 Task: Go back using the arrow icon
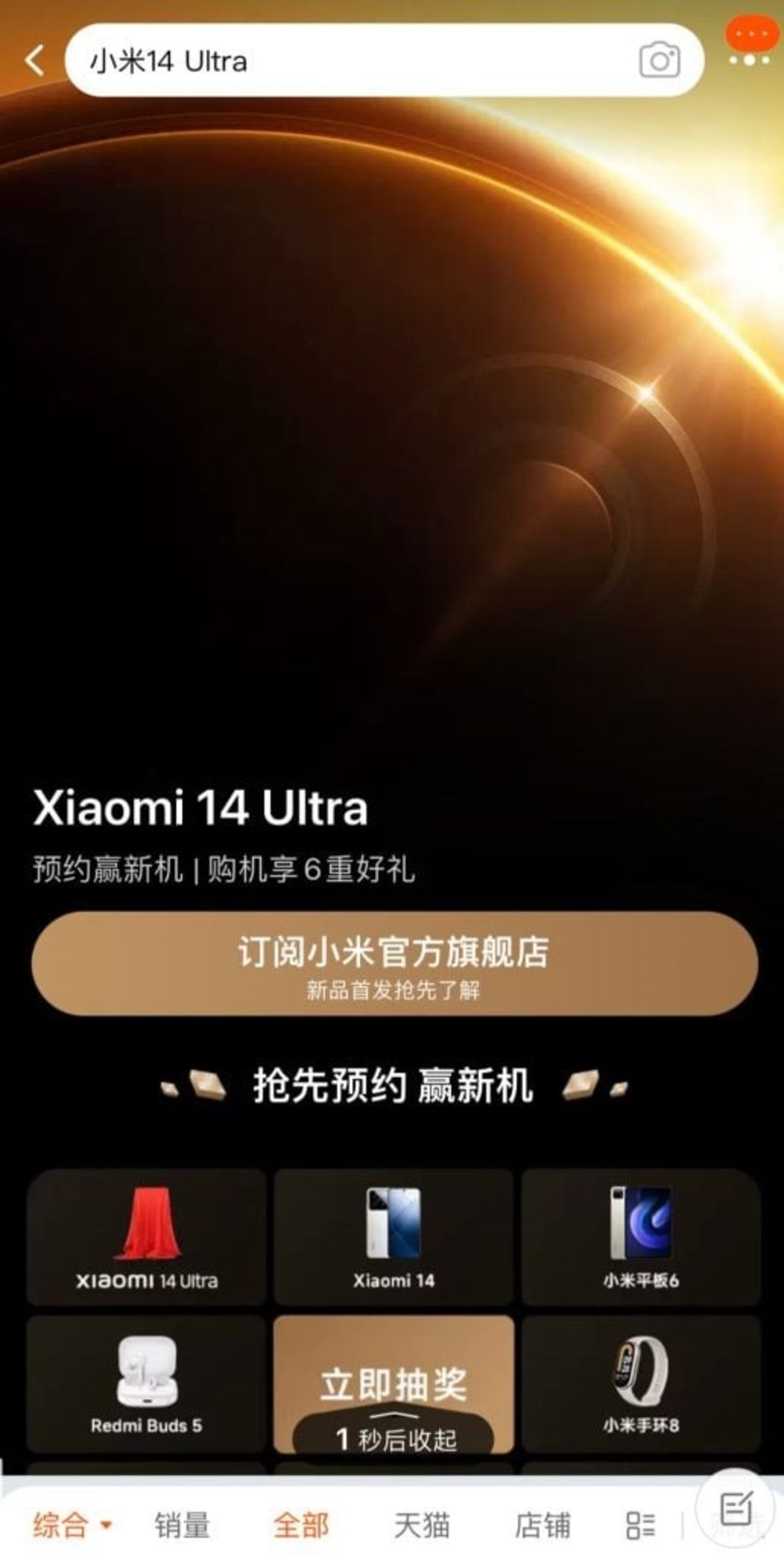click(x=35, y=60)
